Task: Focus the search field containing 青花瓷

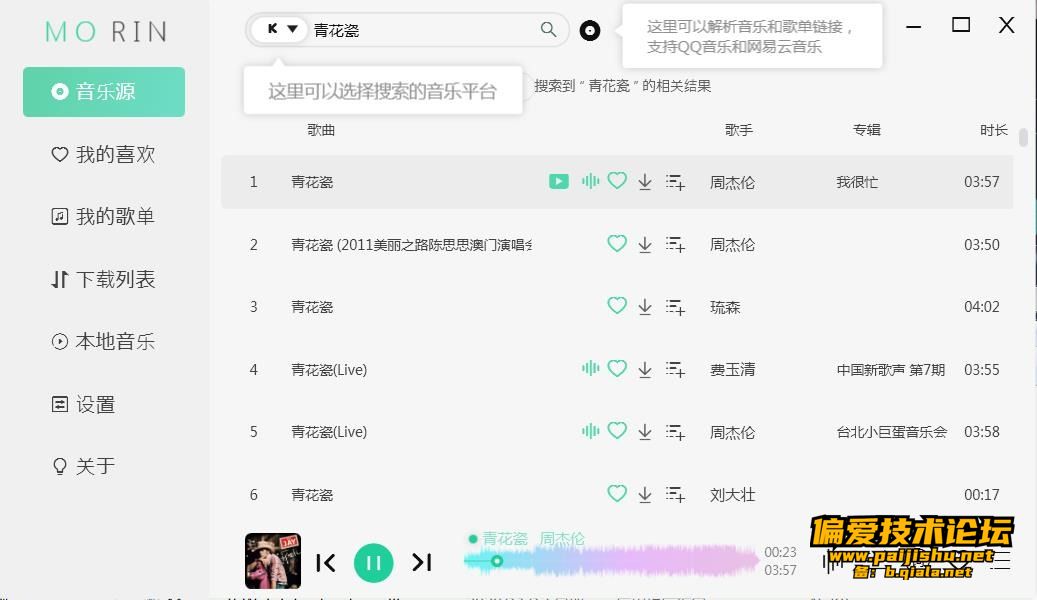Action: (420, 30)
